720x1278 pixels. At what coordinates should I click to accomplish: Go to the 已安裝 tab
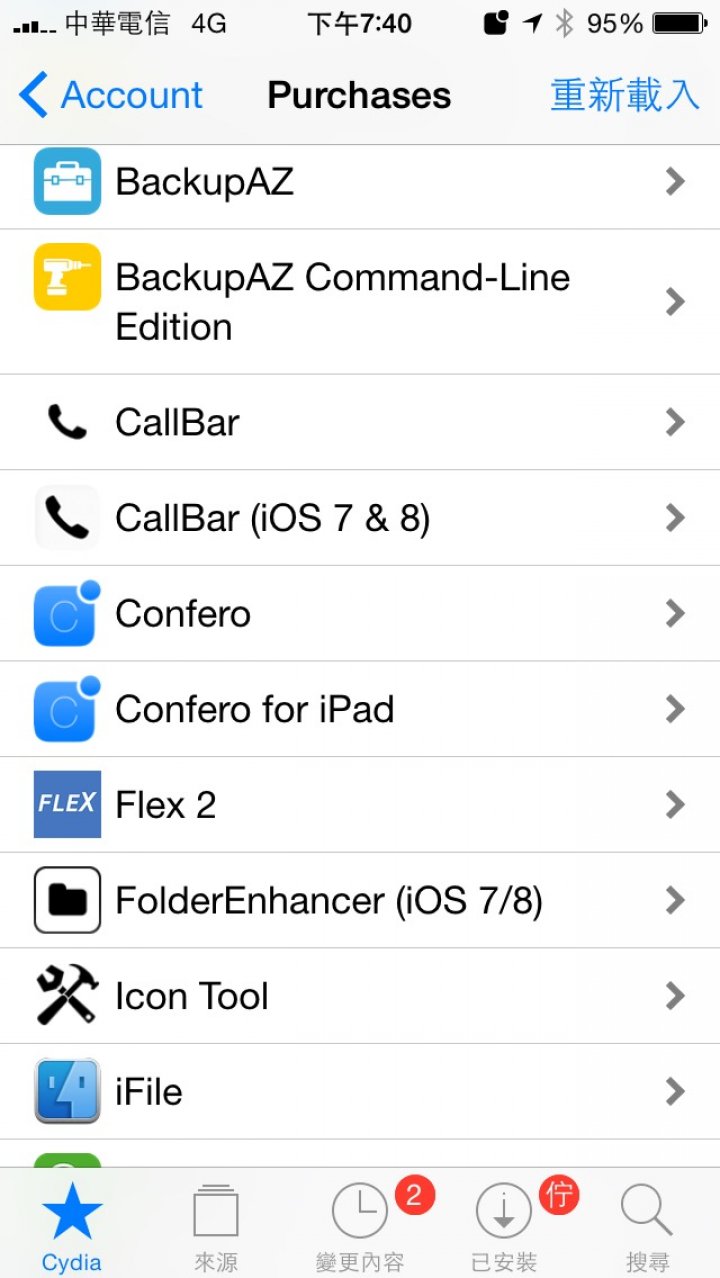pos(504,1224)
